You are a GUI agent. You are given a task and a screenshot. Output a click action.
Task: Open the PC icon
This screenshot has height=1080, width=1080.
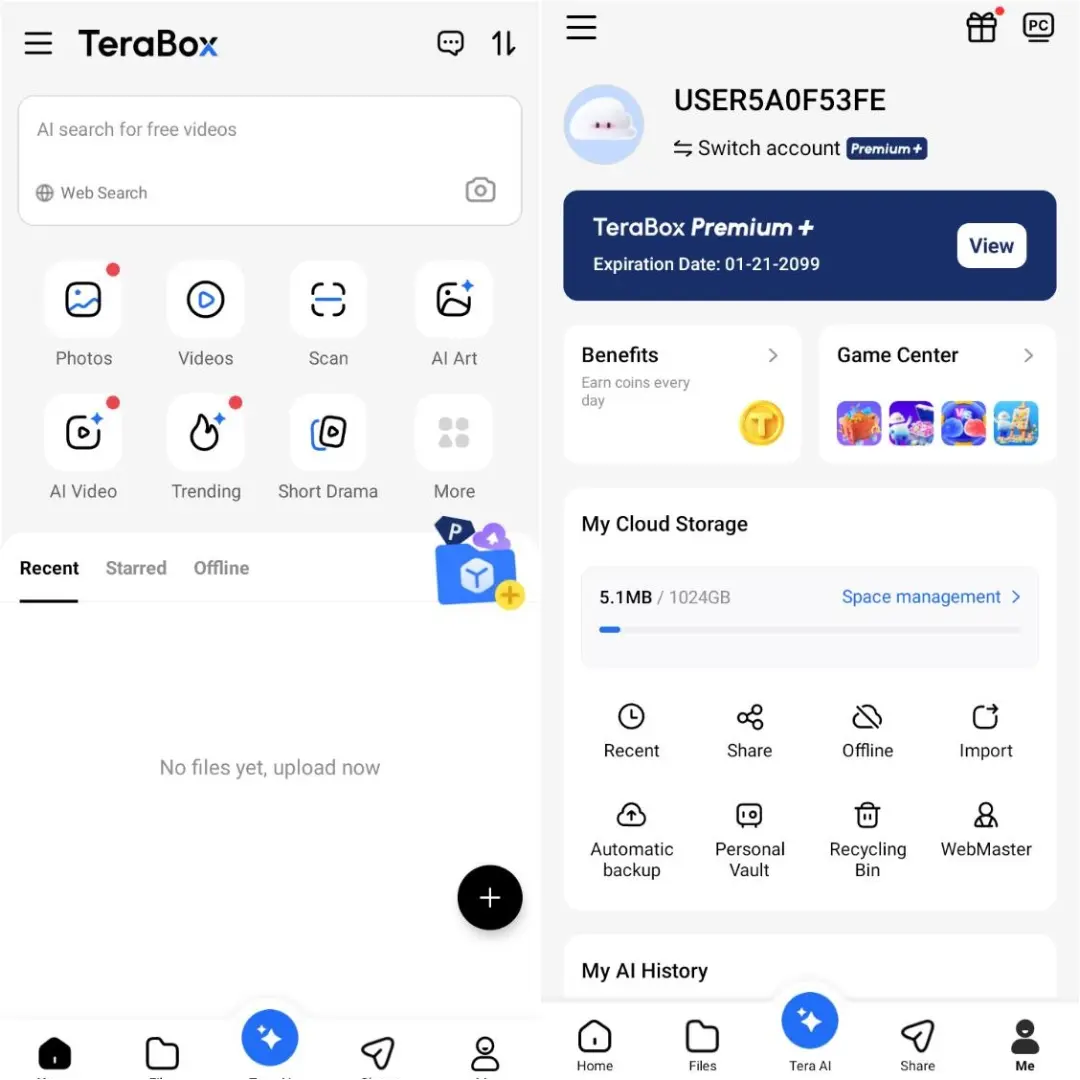click(1038, 28)
